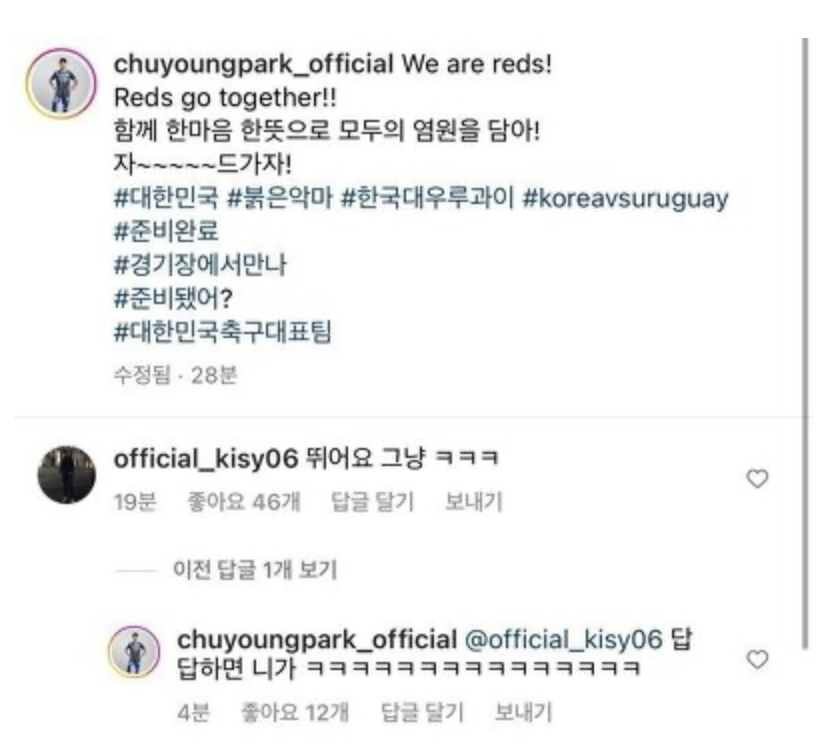This screenshot has height=755, width=828.
Task: Like the official_kisy06 comment
Action: coord(758,479)
